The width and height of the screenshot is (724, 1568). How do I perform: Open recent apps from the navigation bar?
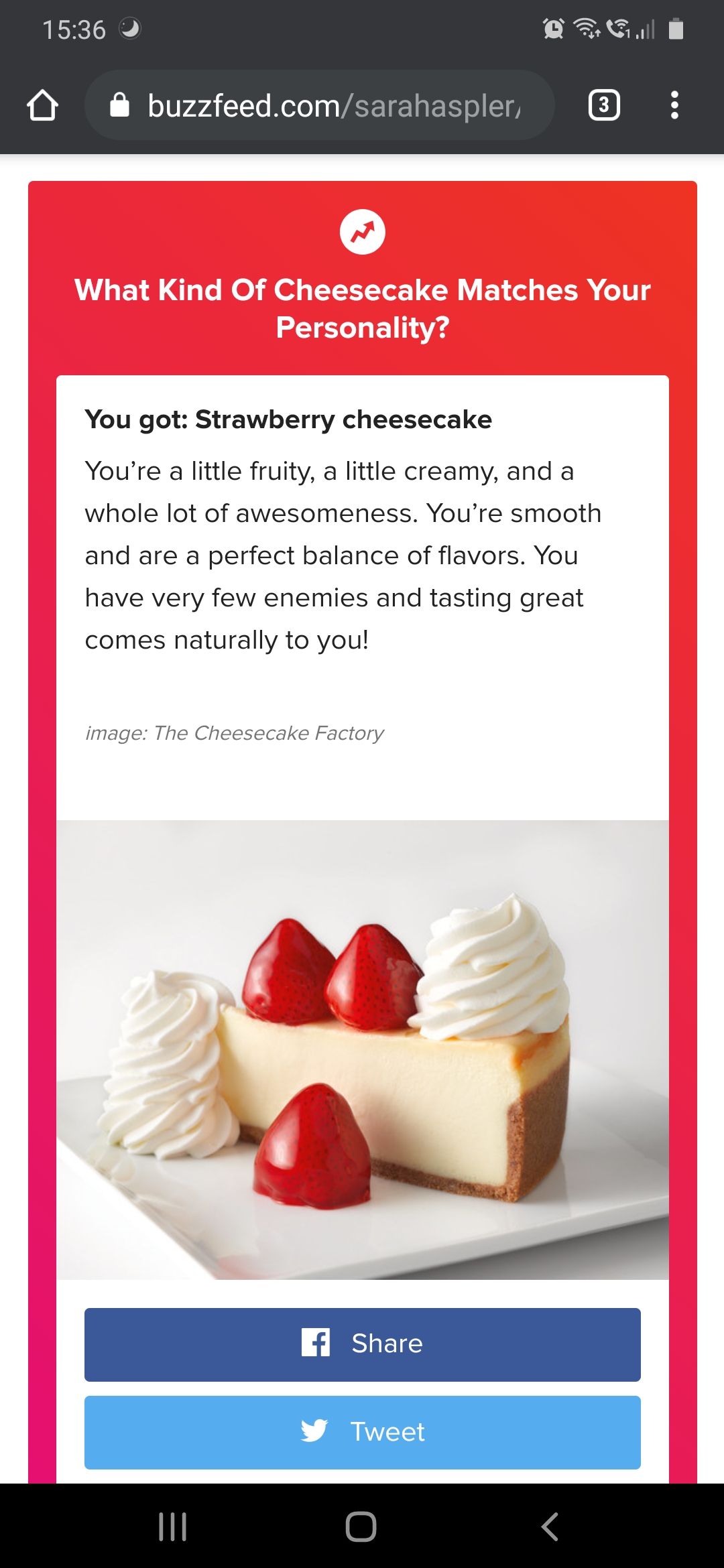(x=172, y=1526)
